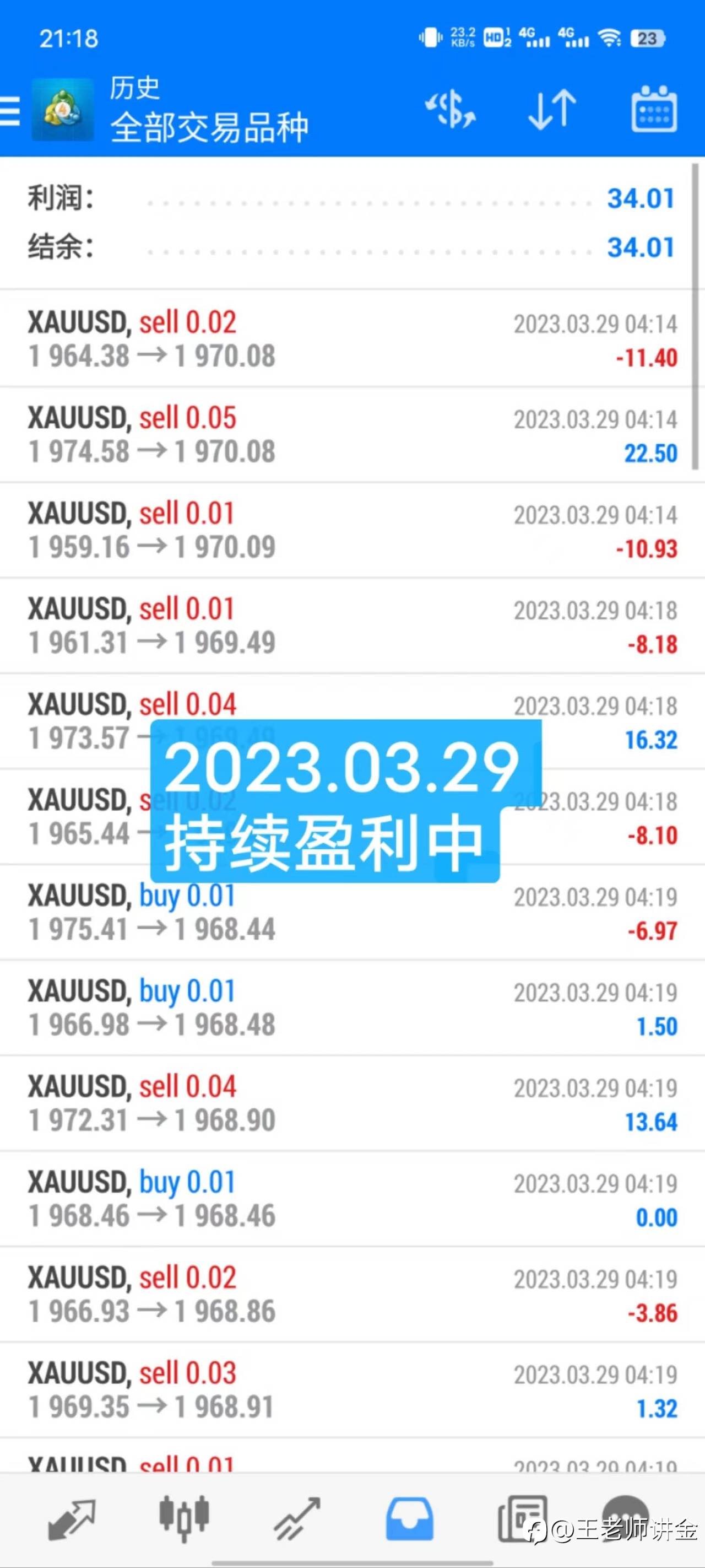Expand the sell 0.02 trade at 1 964.38
The height and width of the screenshot is (1568, 705).
[352, 338]
